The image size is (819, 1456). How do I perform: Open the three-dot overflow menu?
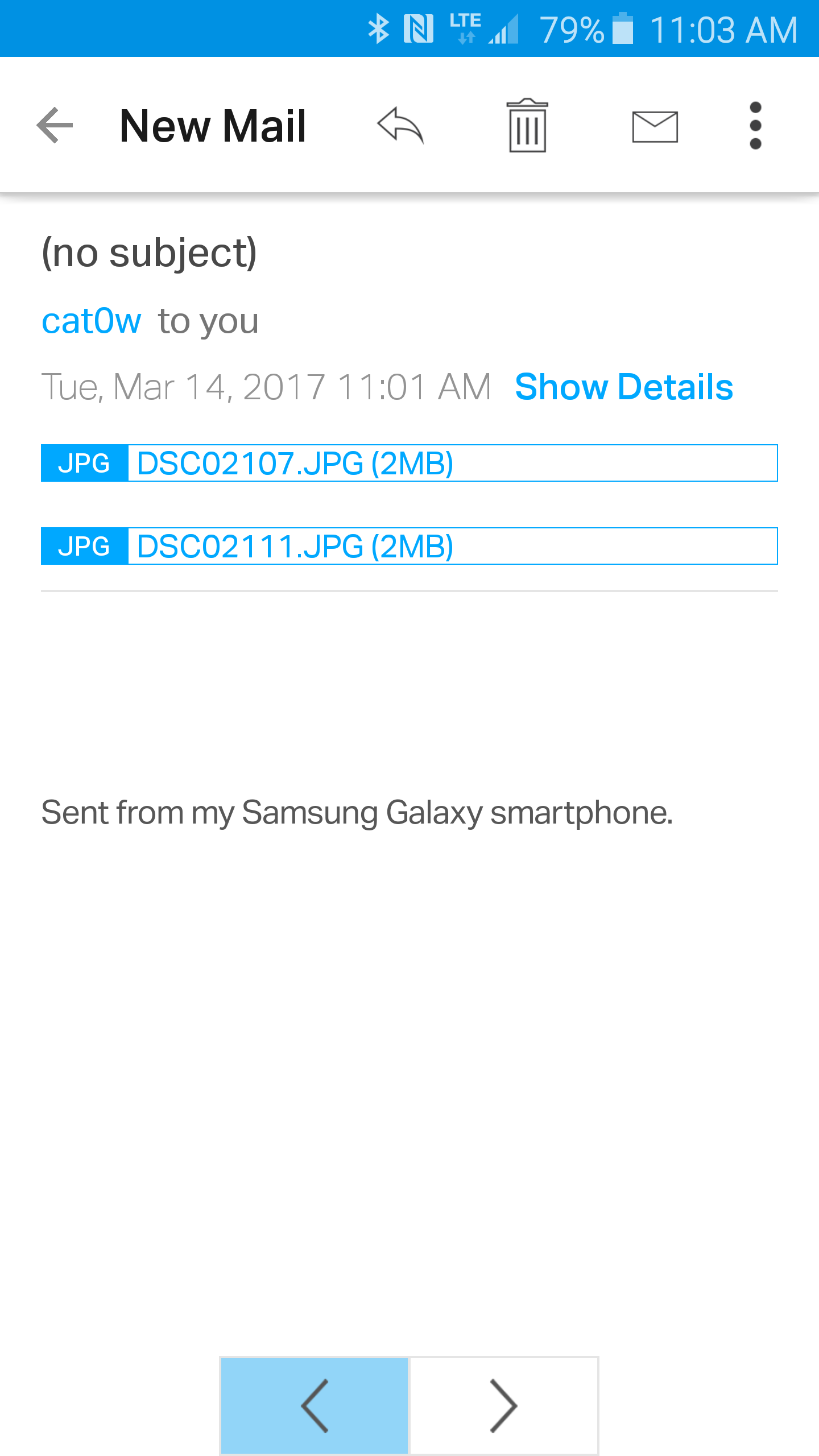[755, 125]
